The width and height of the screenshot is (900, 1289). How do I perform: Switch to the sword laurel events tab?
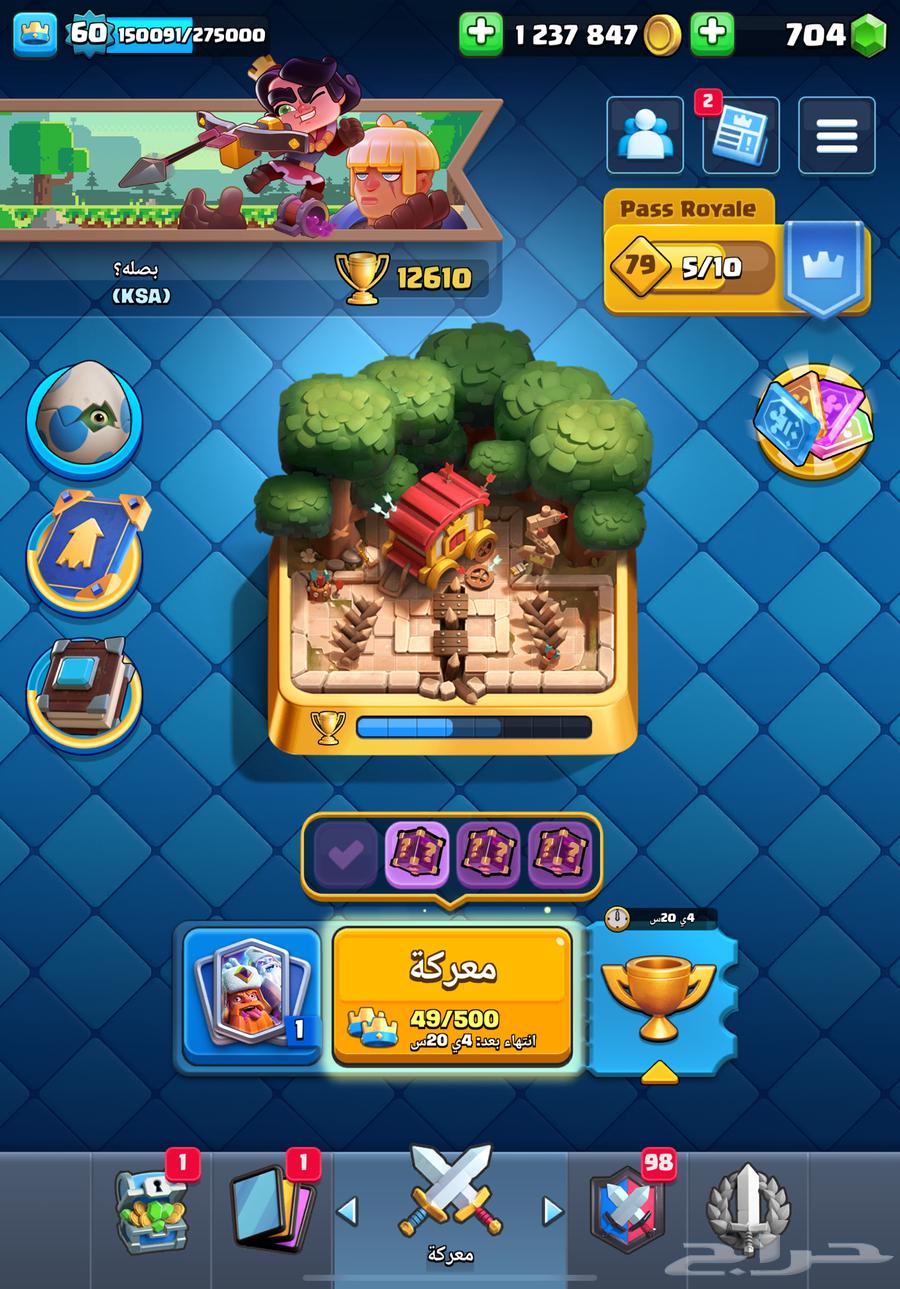click(747, 1210)
